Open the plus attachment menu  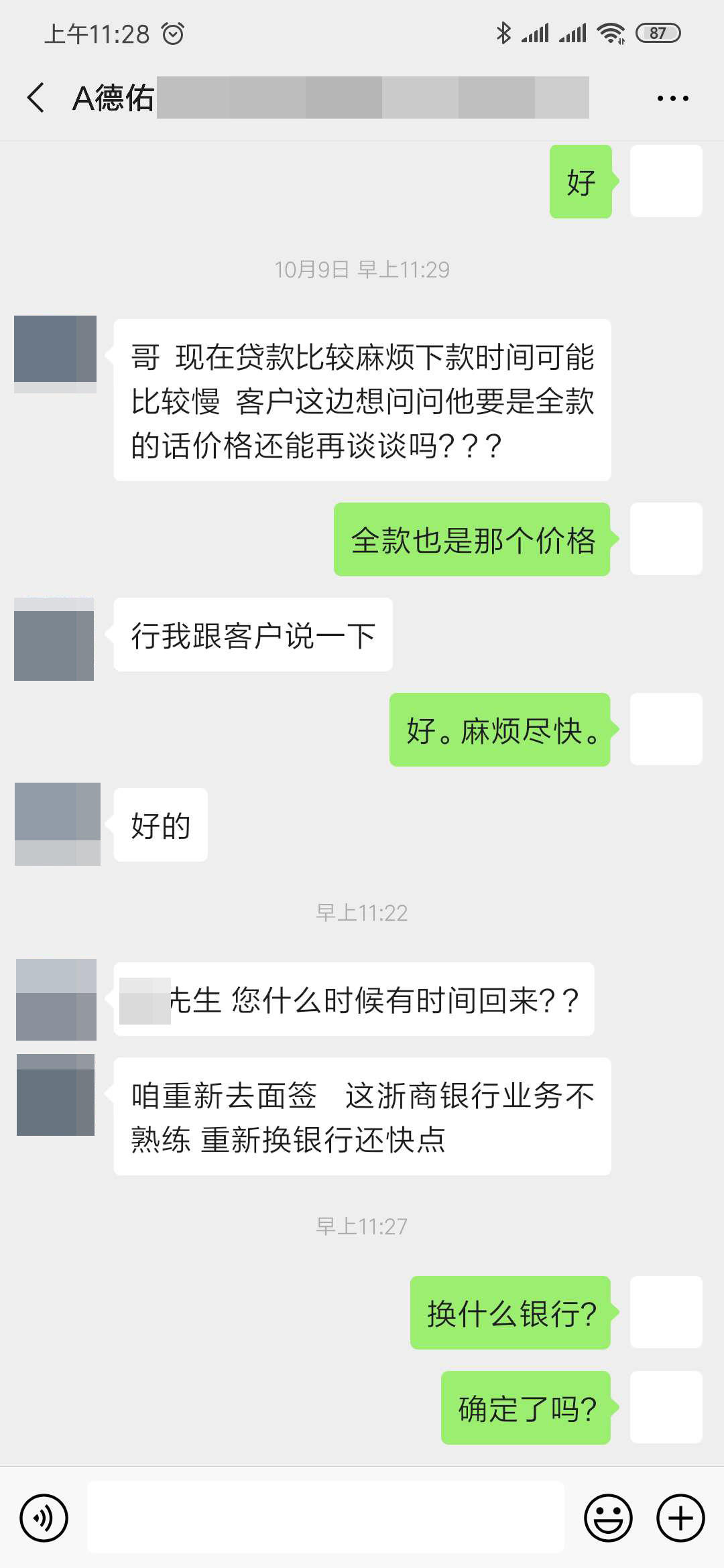pyautogui.click(x=680, y=1518)
